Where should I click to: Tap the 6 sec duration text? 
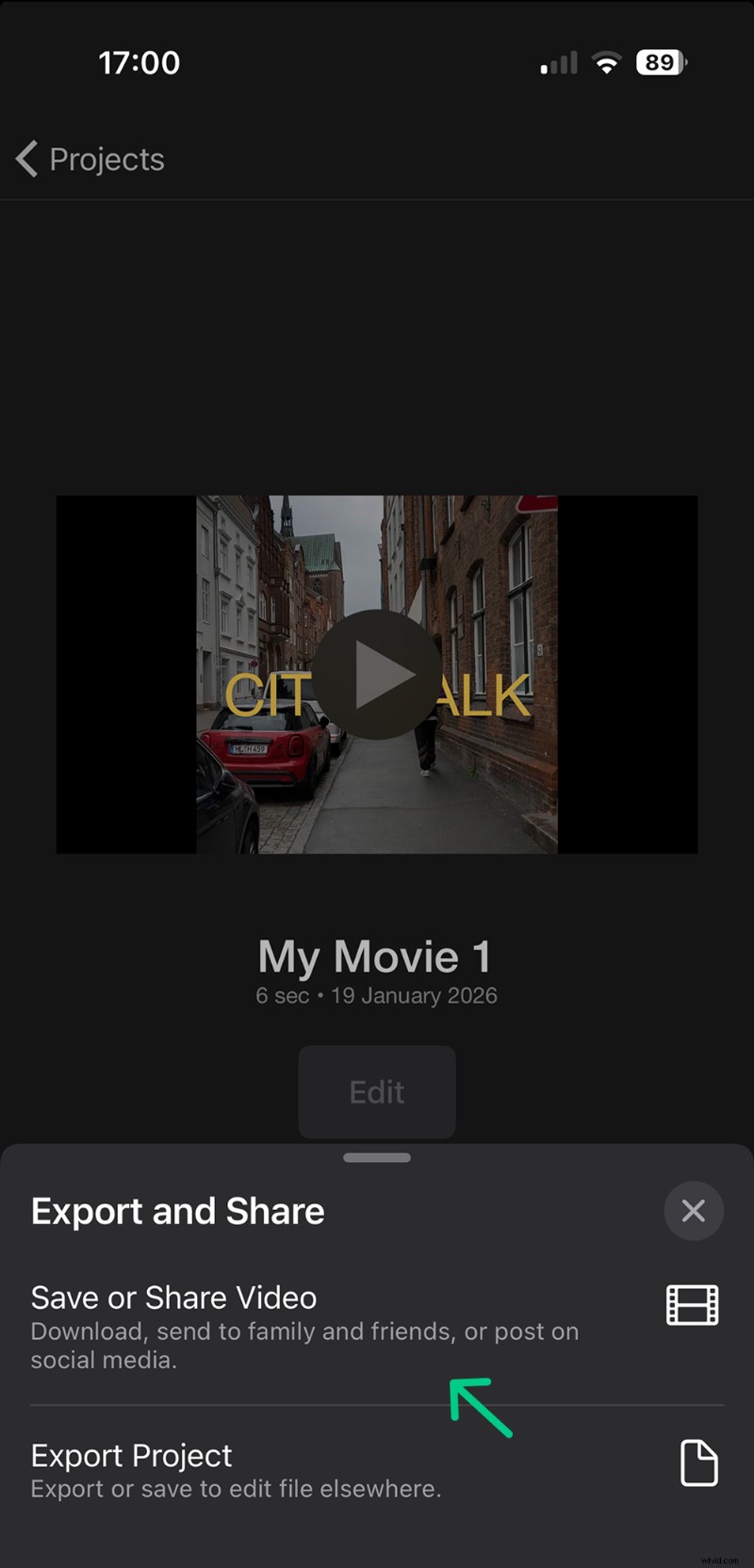[282, 995]
